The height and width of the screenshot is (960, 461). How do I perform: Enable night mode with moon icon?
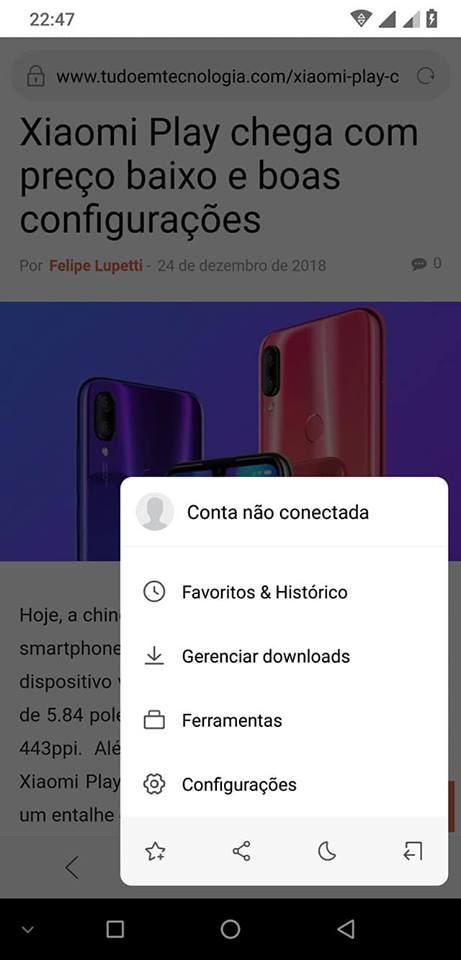click(x=328, y=851)
